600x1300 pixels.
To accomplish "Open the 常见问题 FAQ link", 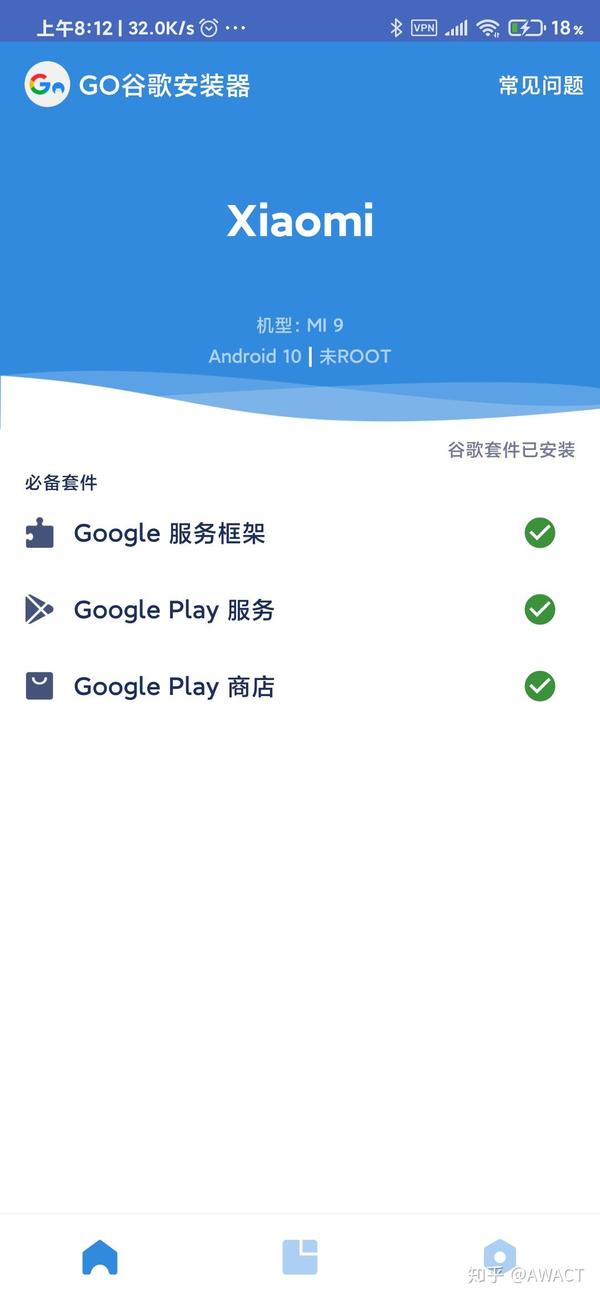I will pyautogui.click(x=541, y=85).
